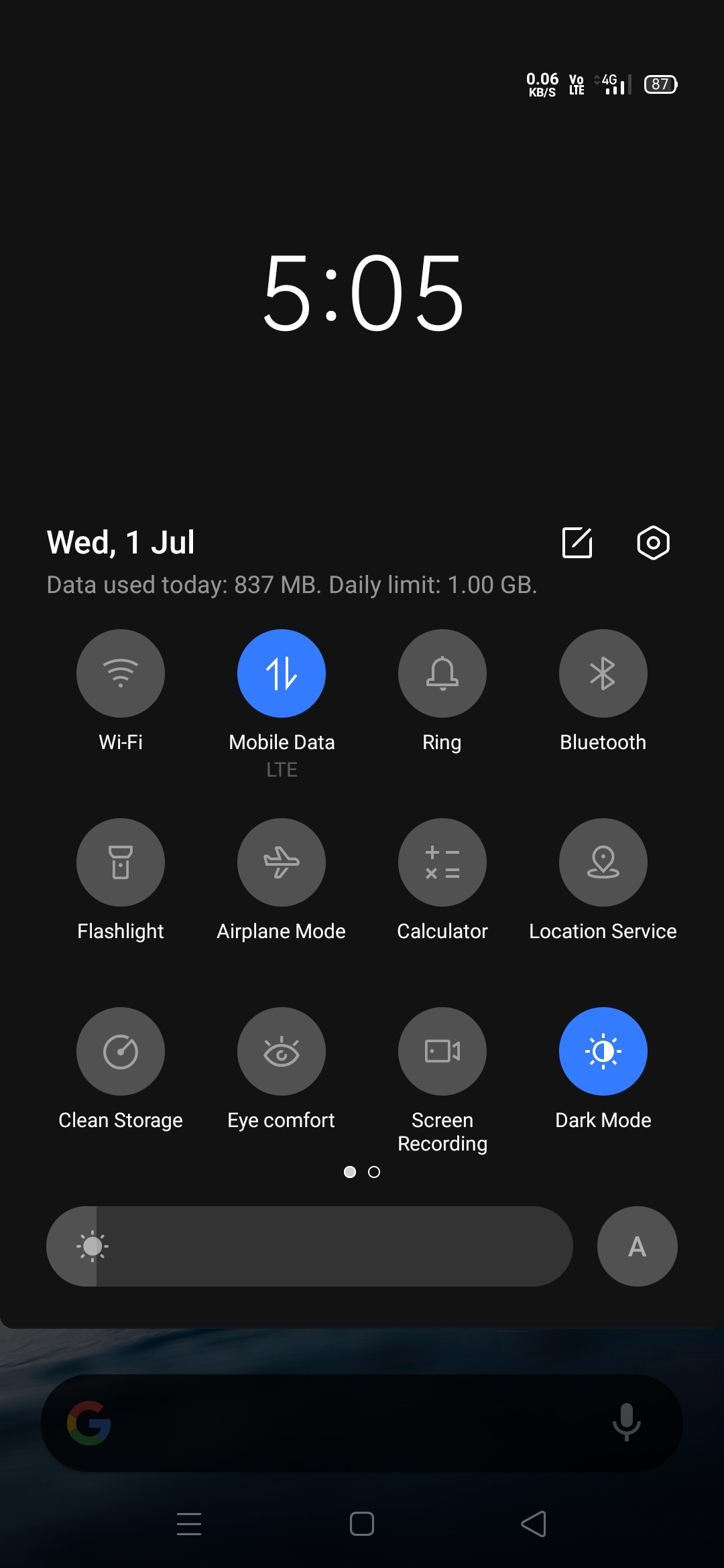The height and width of the screenshot is (1568, 724).
Task: Toggle Bluetooth on
Action: pyautogui.click(x=603, y=673)
